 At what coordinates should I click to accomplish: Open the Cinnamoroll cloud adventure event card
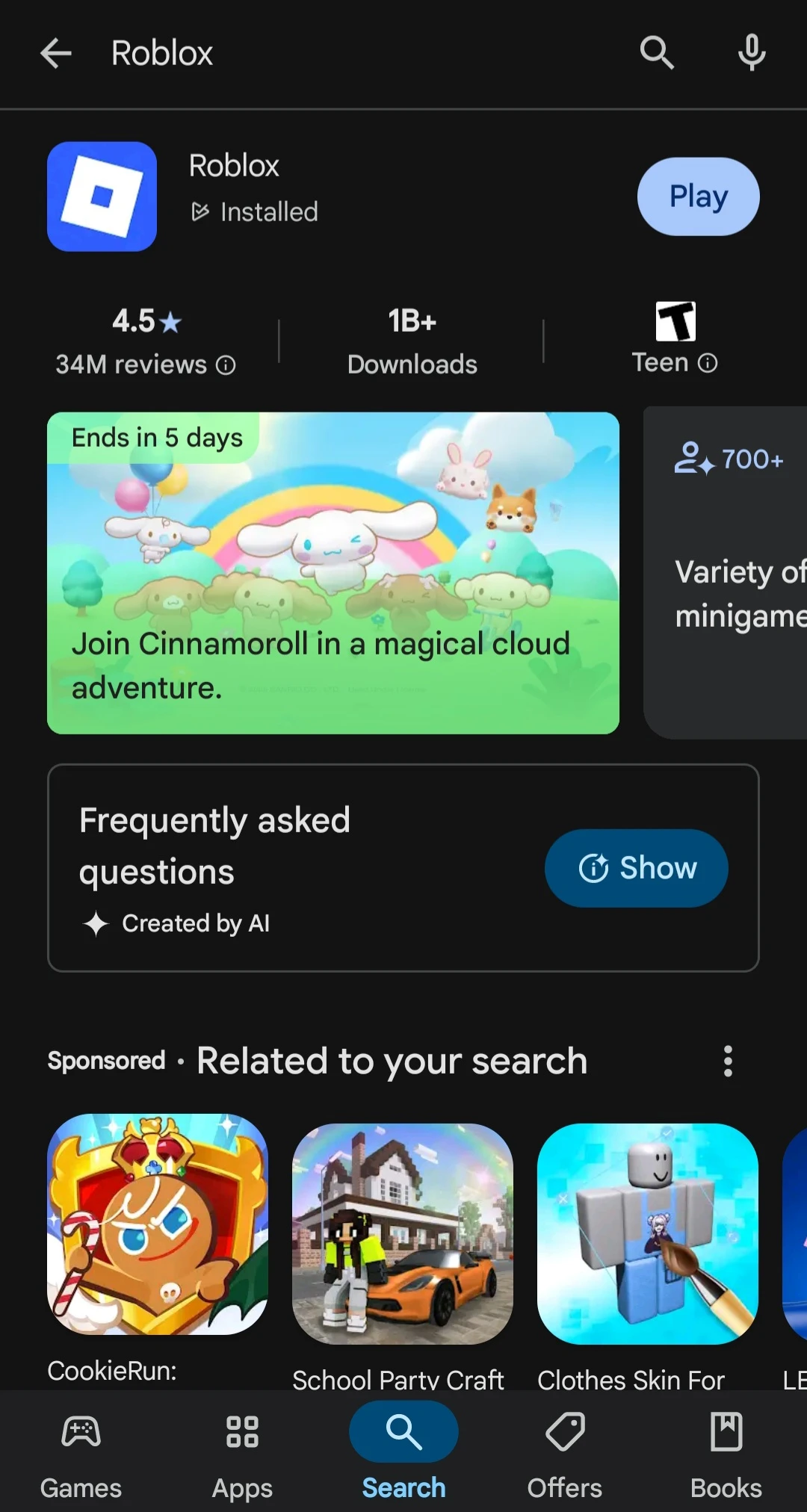pos(333,573)
